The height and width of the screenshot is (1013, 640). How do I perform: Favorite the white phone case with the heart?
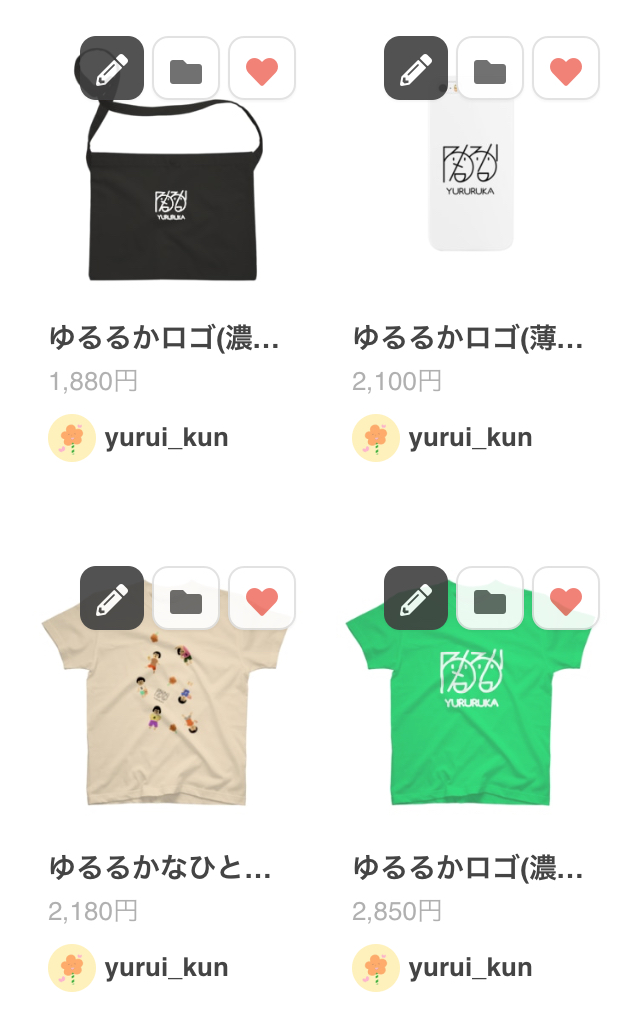click(566, 69)
